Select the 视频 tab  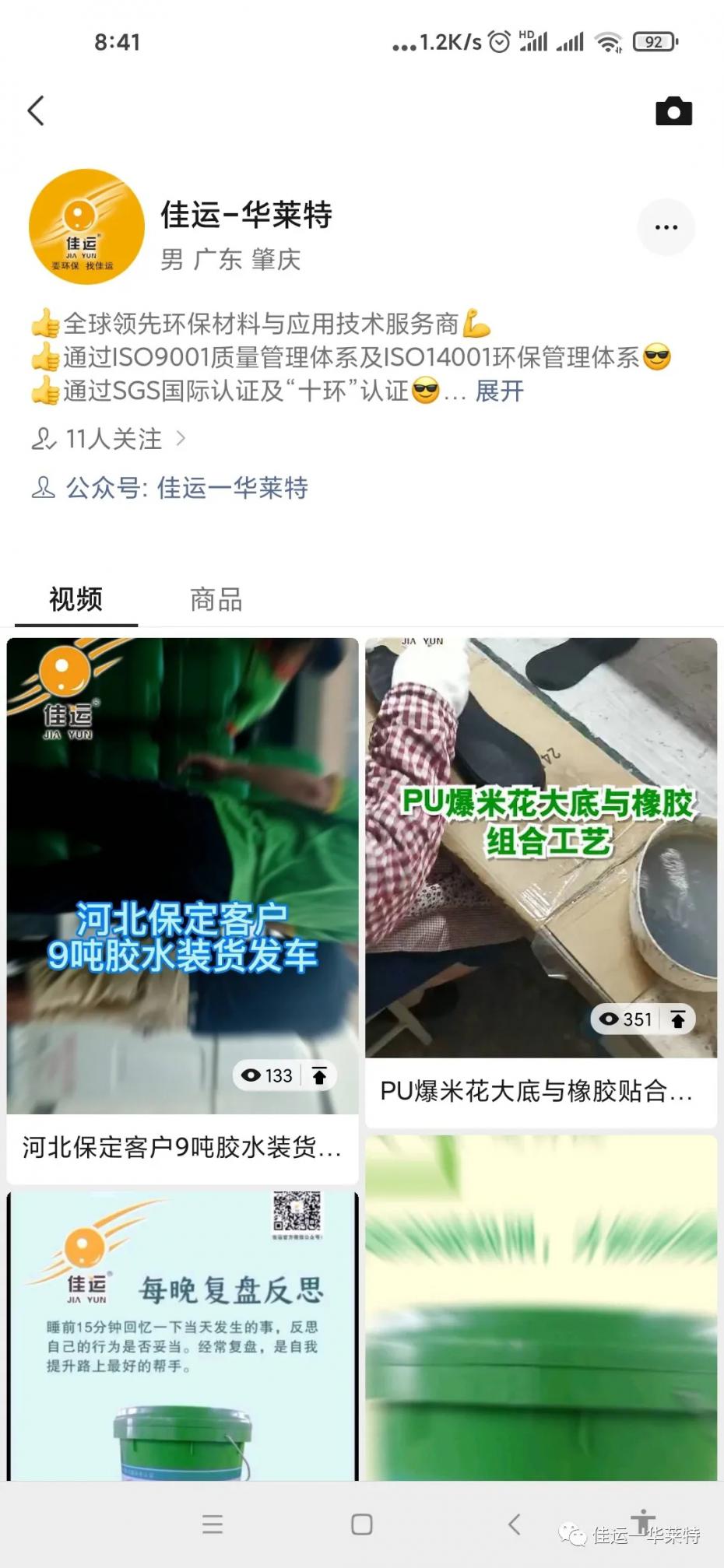76,599
